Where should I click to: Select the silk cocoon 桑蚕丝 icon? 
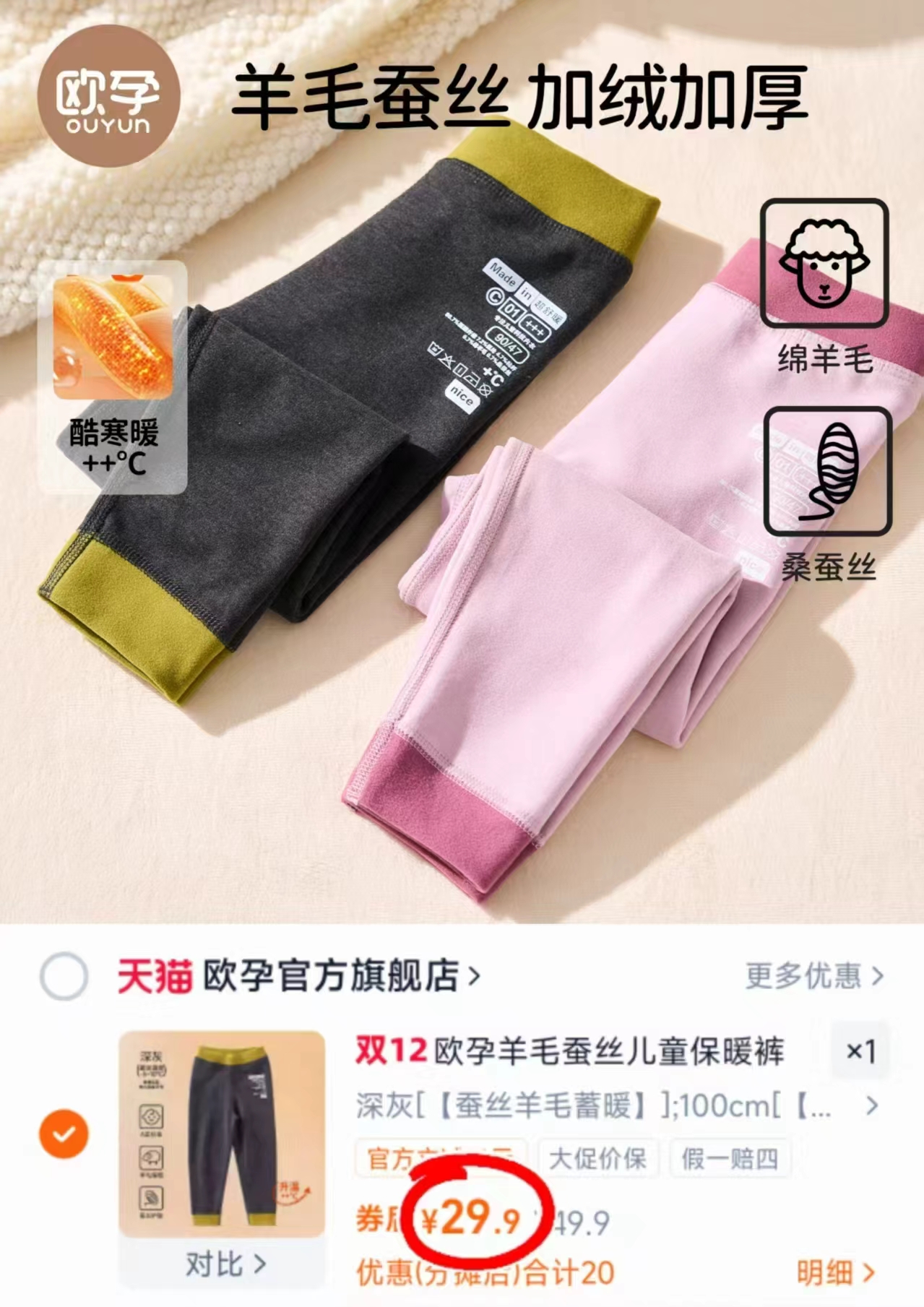(x=826, y=471)
